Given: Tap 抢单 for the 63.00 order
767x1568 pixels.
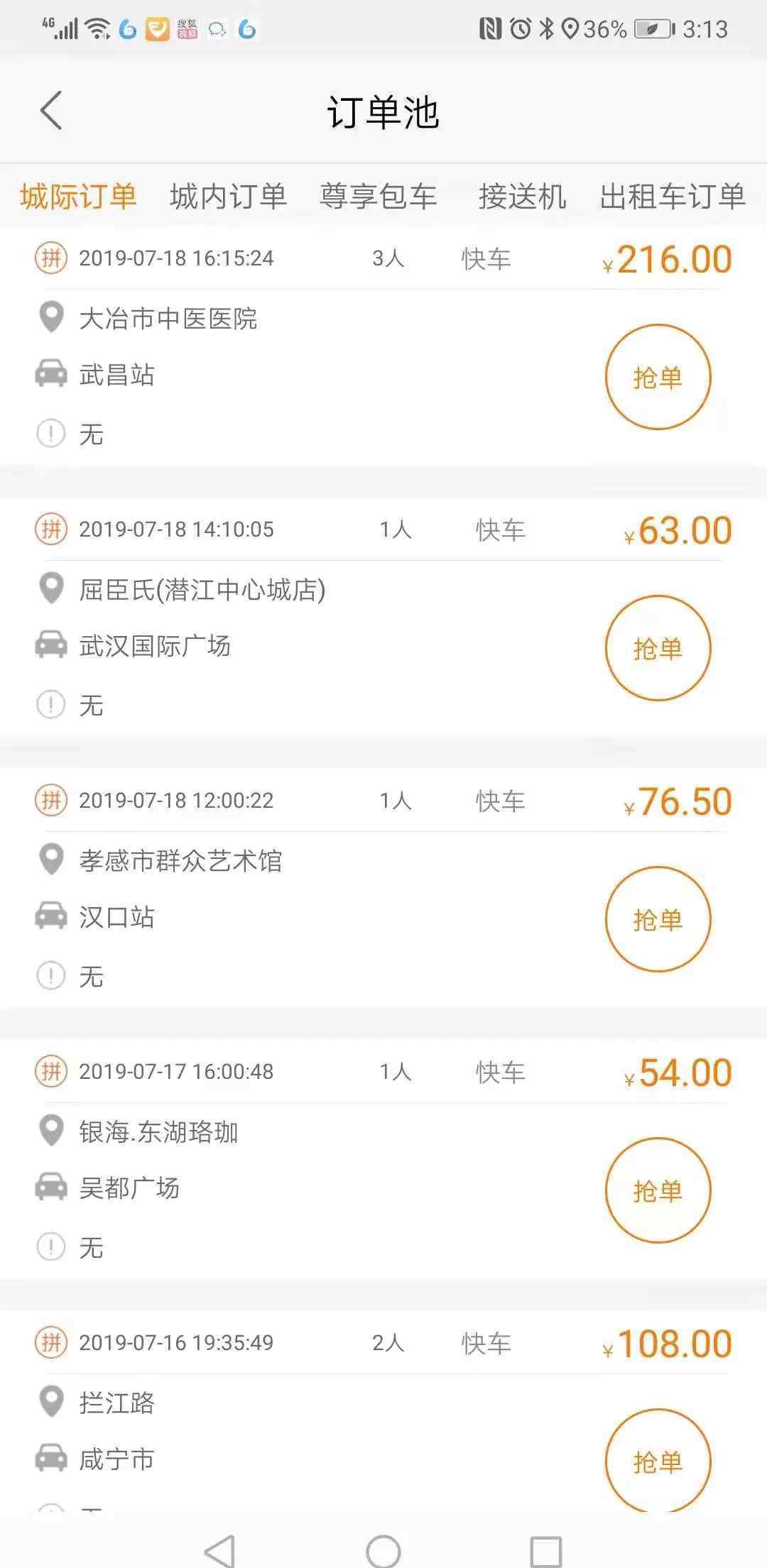Looking at the screenshot, I should pos(658,648).
